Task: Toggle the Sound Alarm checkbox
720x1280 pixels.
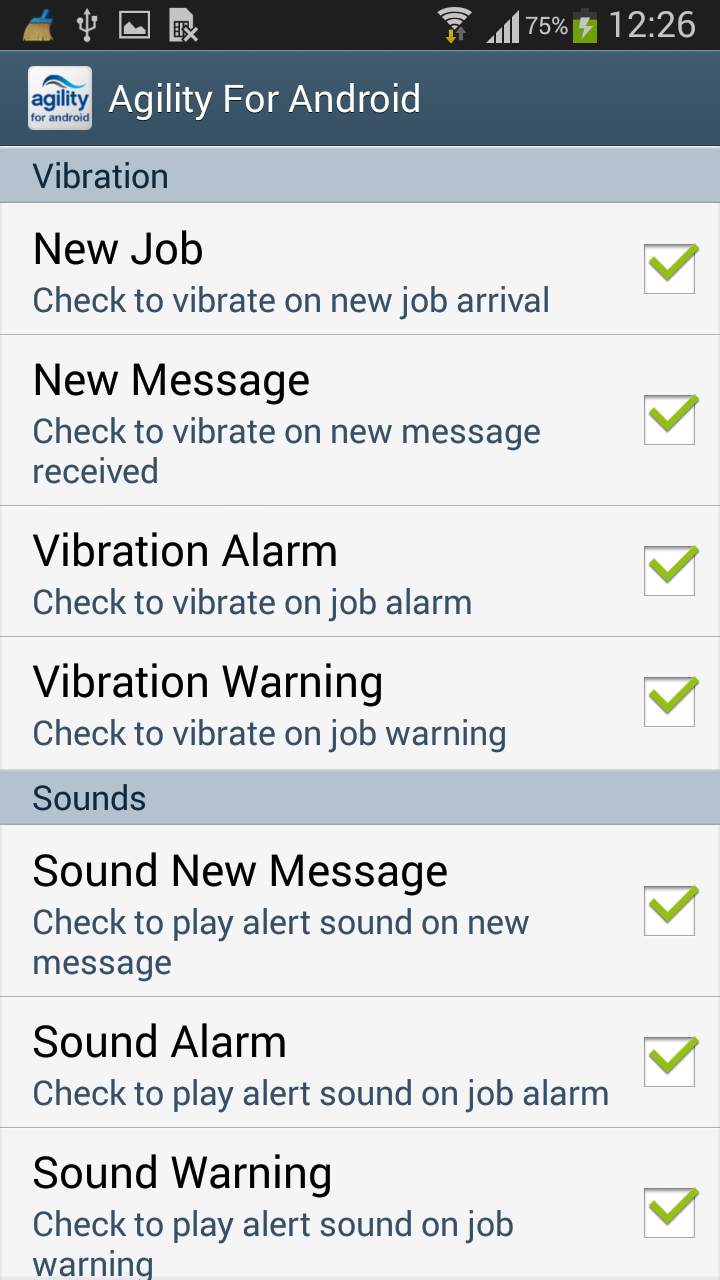Action: [x=669, y=1062]
